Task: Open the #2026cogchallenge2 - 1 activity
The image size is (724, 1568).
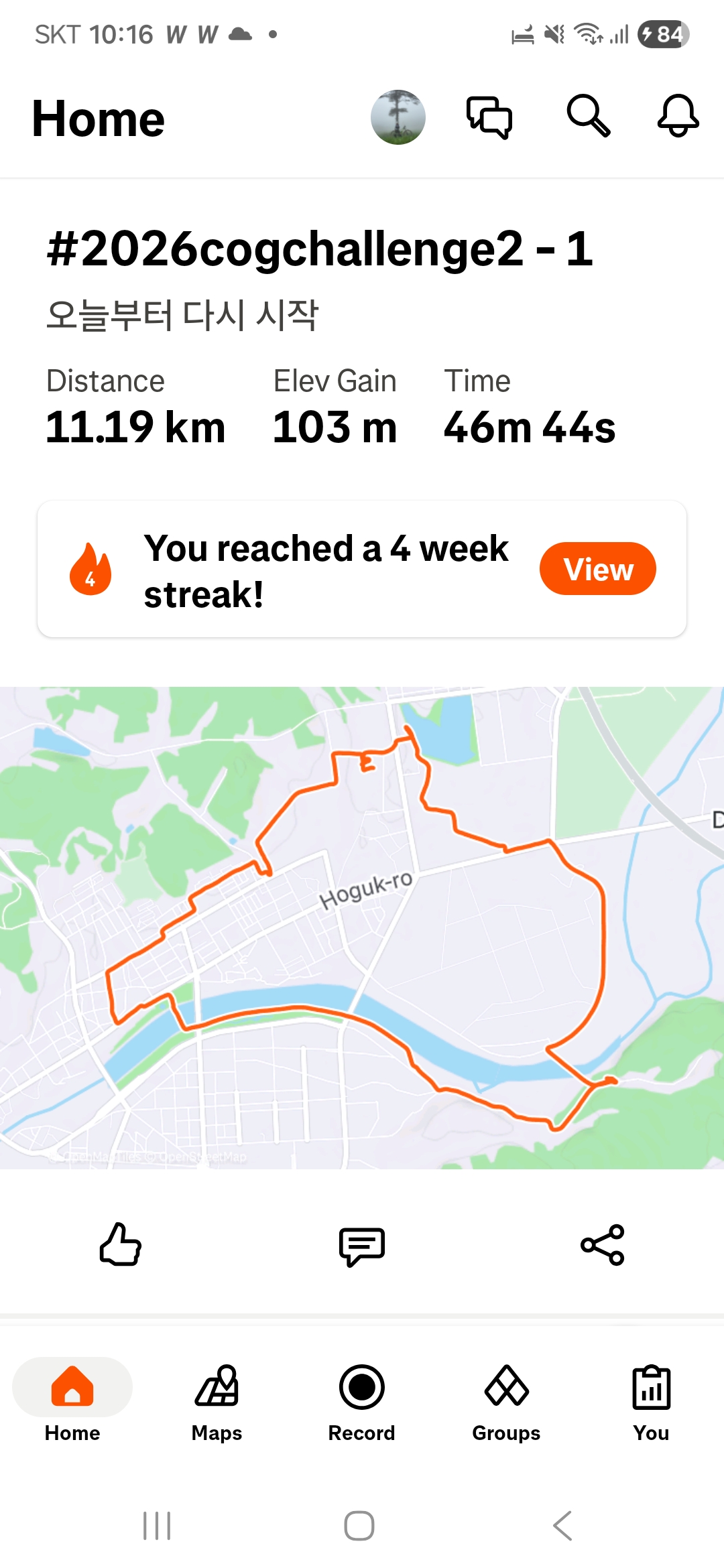Action: [320, 249]
